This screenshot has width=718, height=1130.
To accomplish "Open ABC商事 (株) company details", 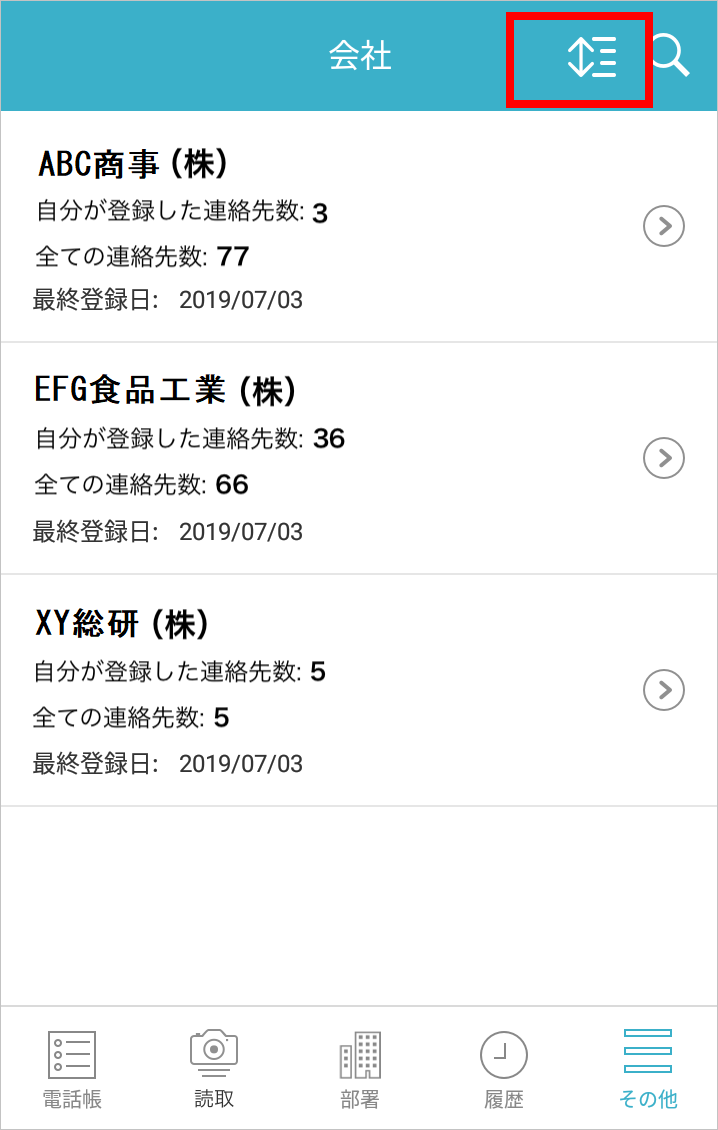I will [x=663, y=227].
